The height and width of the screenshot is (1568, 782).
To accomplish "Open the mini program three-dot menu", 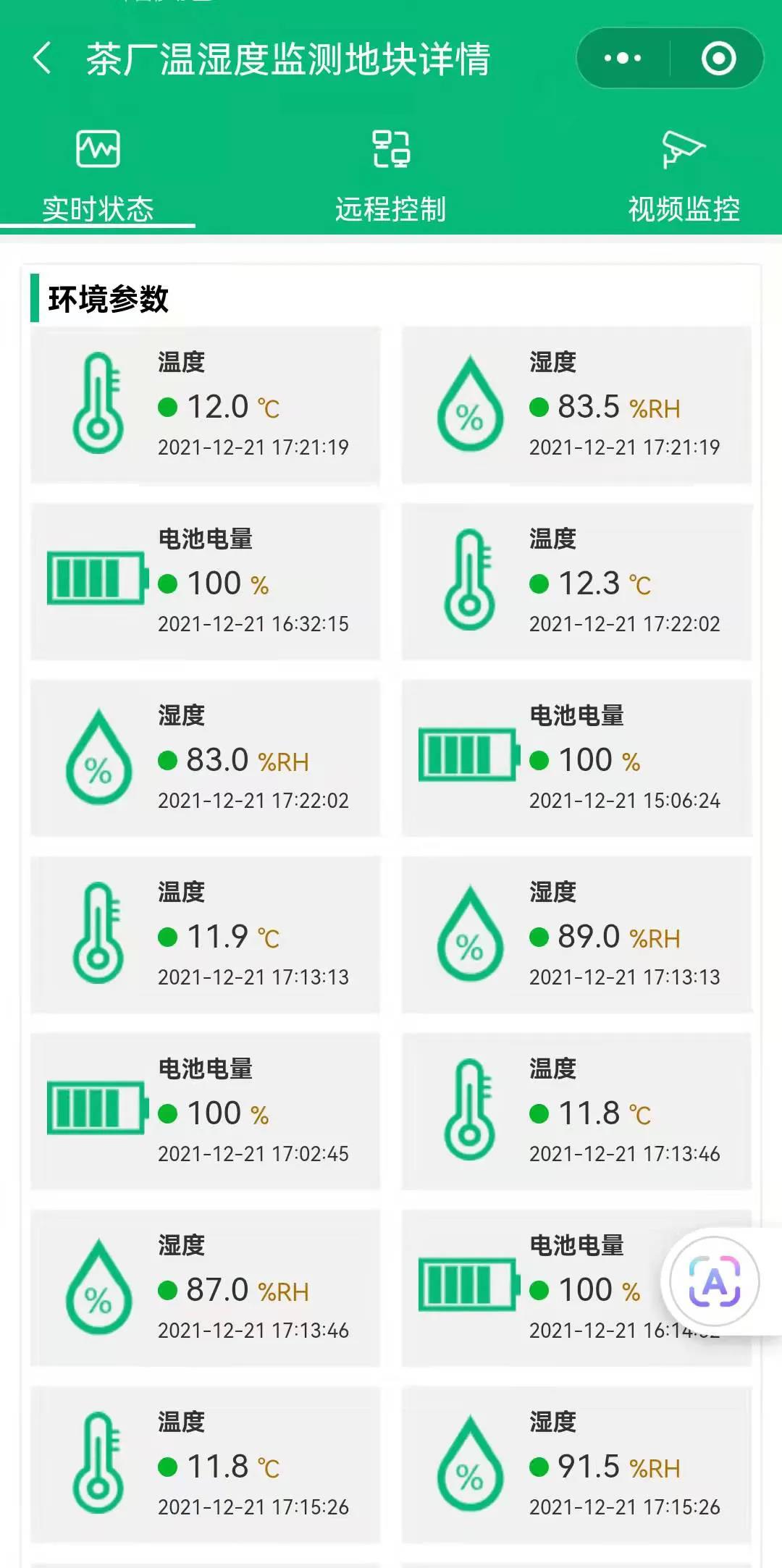I will click(623, 58).
